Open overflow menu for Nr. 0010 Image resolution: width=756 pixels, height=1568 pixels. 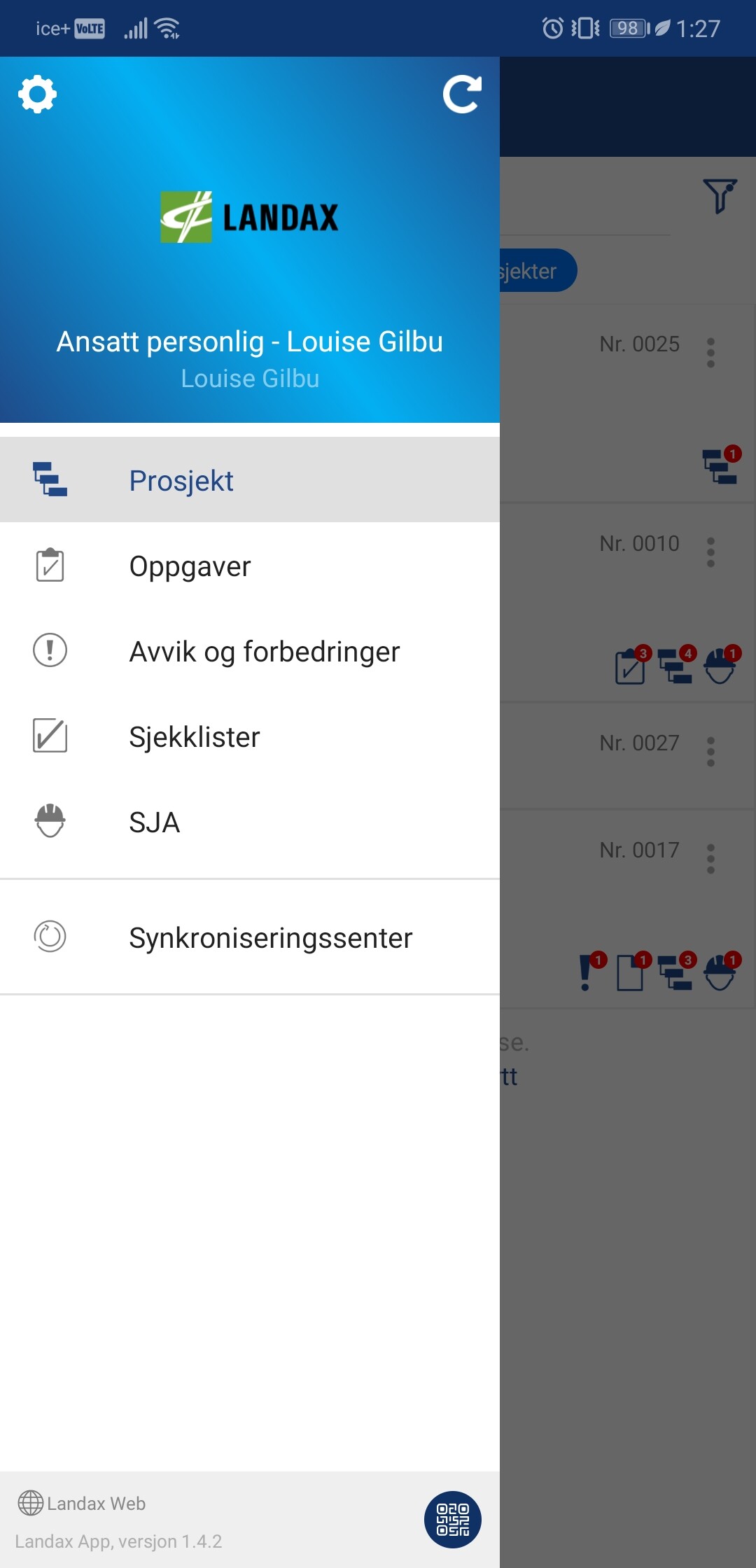710,552
